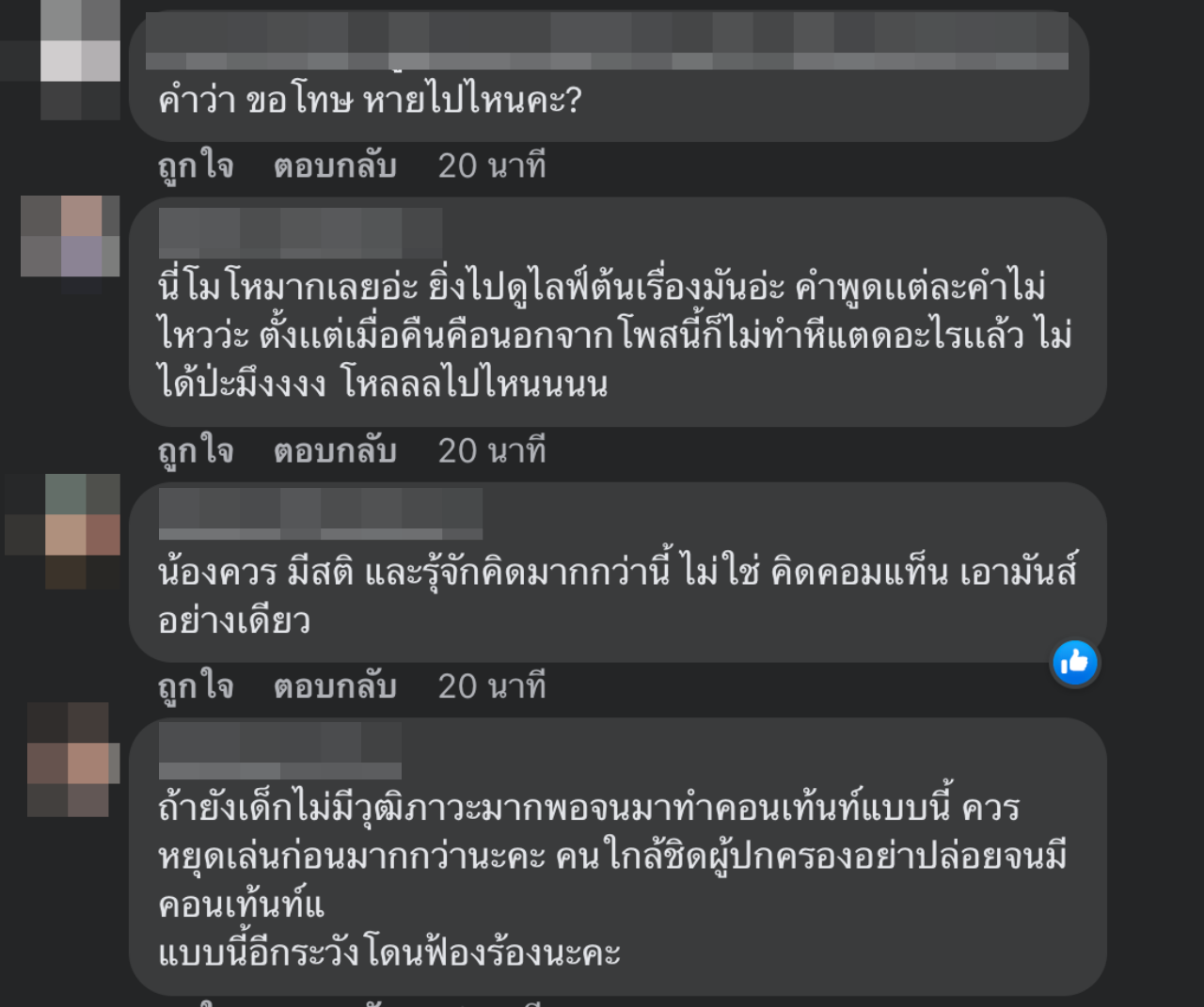
Task: Reply to the comment starting 'นี่โมโหมากเลยอ่ะ'
Action: click(334, 451)
